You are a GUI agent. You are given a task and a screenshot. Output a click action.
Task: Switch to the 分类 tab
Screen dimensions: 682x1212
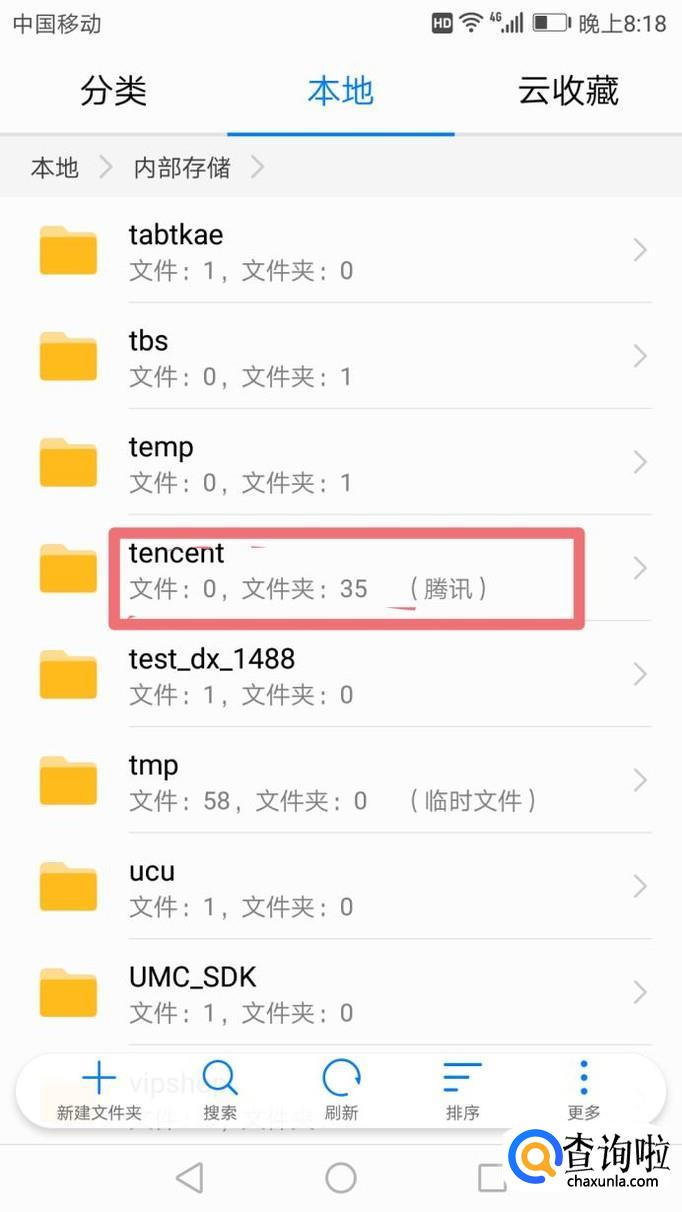(x=113, y=92)
